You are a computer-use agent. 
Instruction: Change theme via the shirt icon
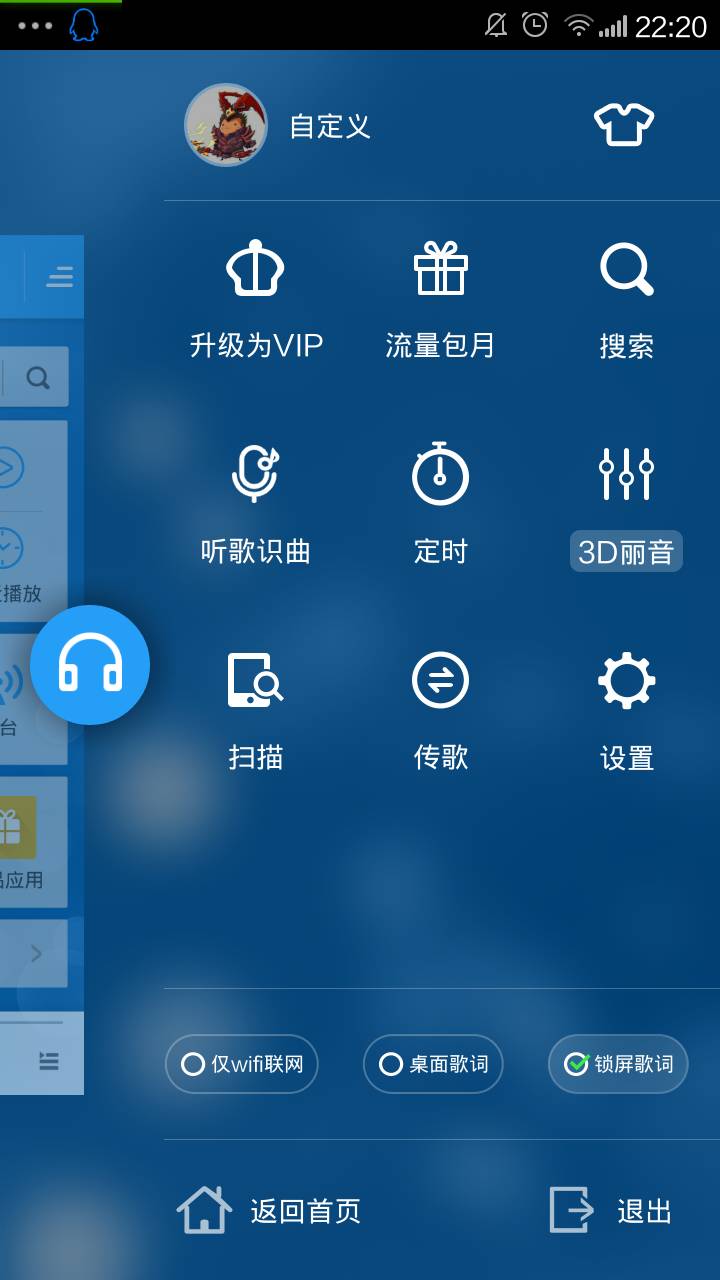tap(624, 122)
